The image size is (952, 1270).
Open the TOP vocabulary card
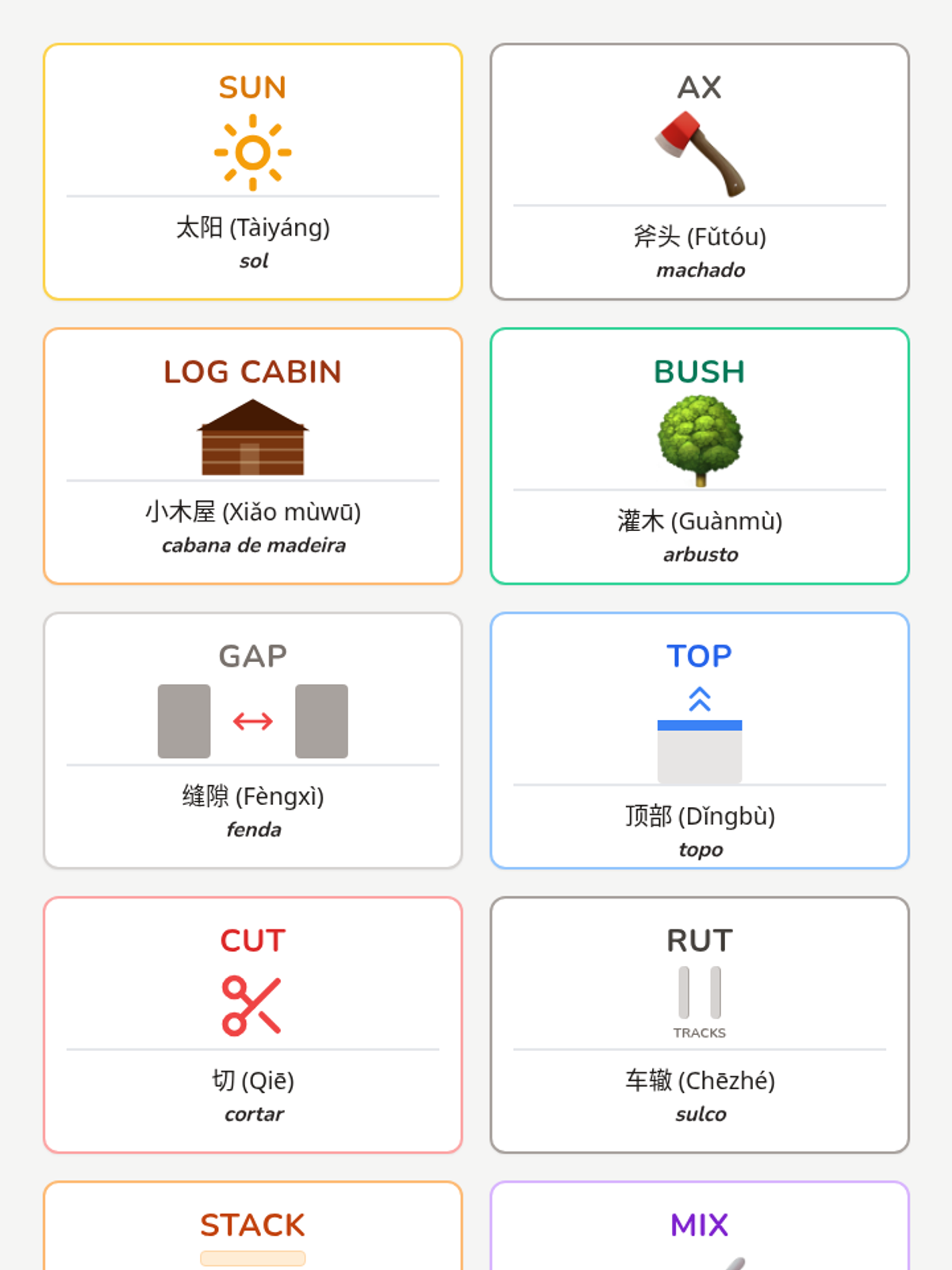tap(699, 740)
